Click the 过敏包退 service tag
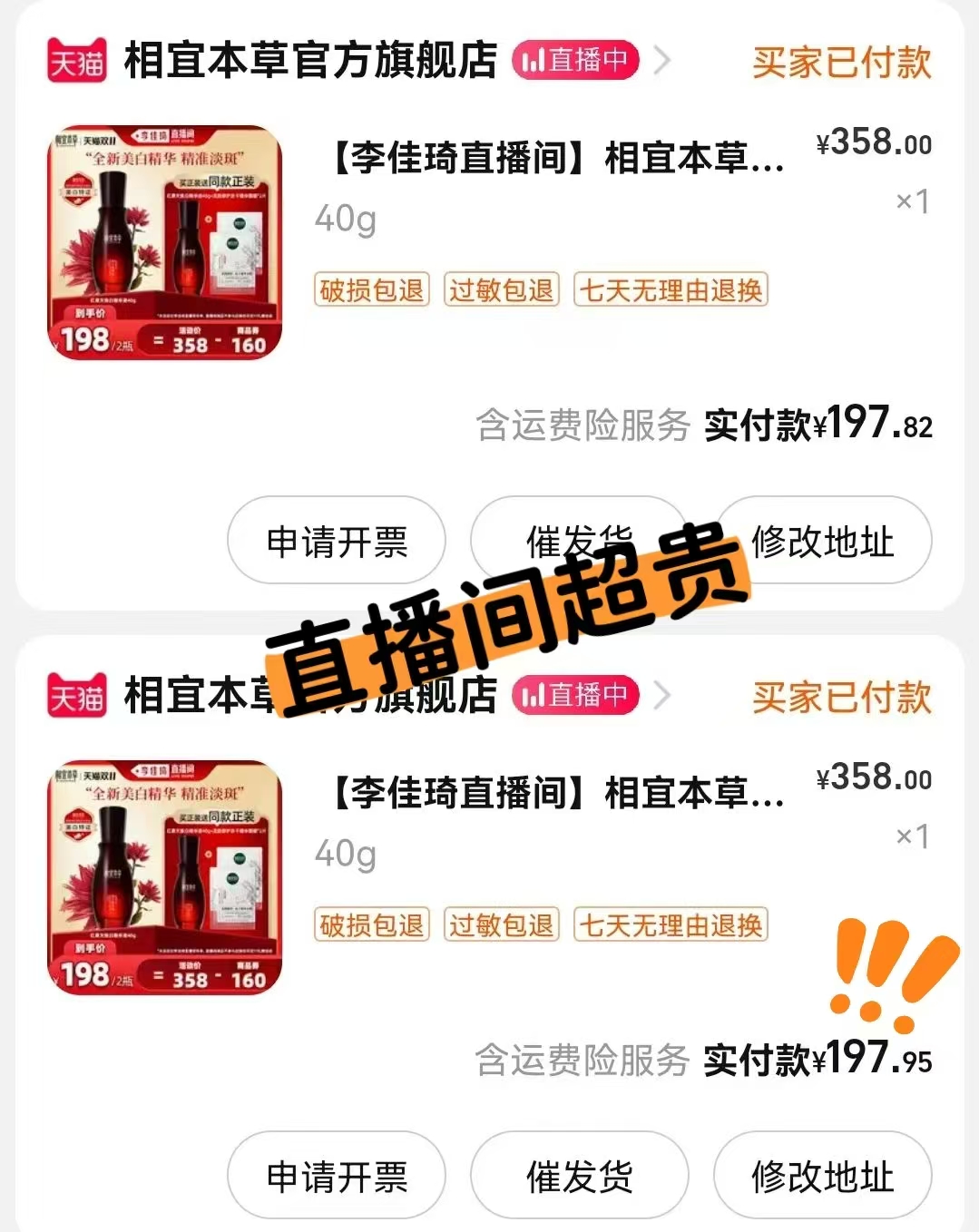 pos(500,289)
